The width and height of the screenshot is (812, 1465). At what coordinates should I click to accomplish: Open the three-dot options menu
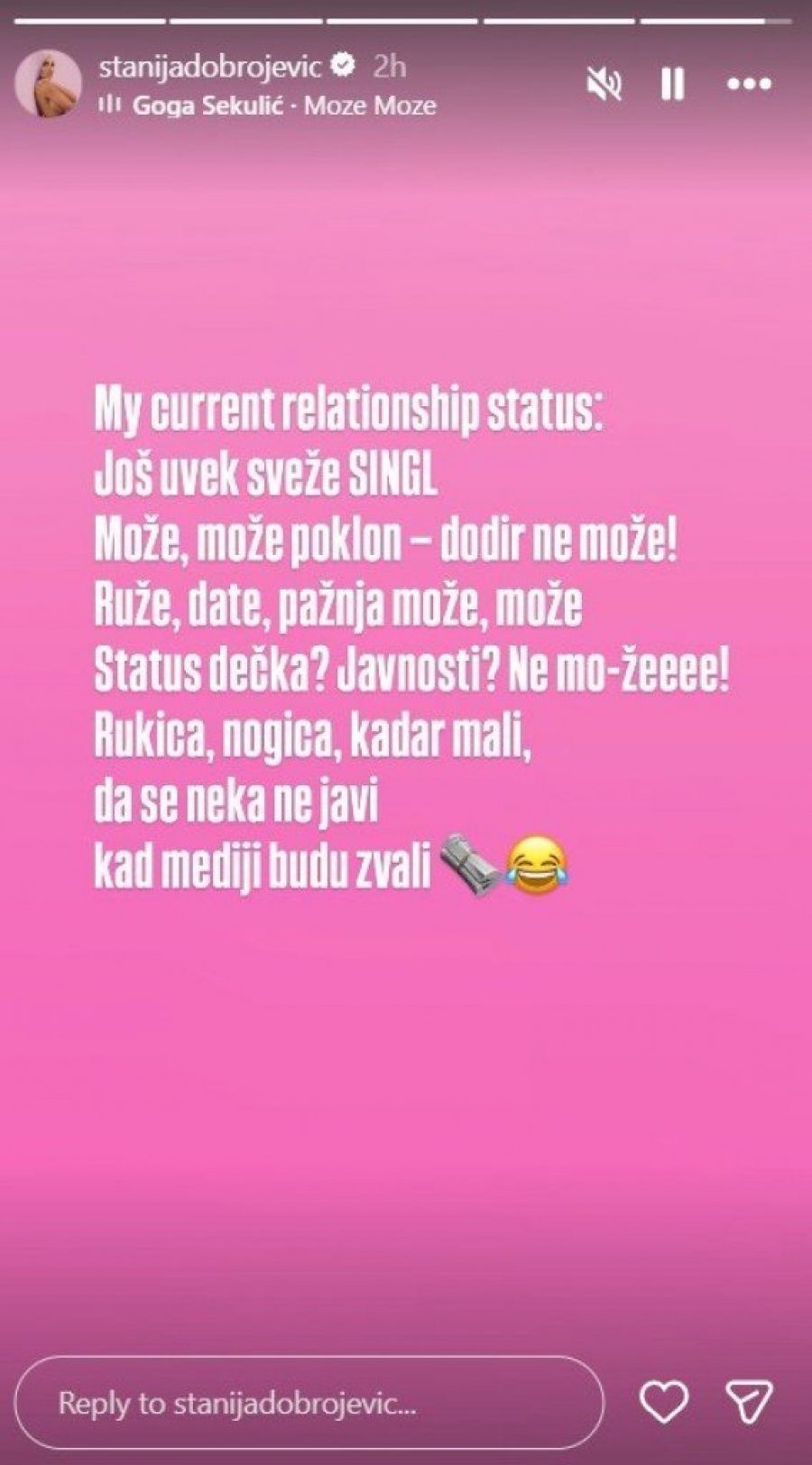pos(749,84)
